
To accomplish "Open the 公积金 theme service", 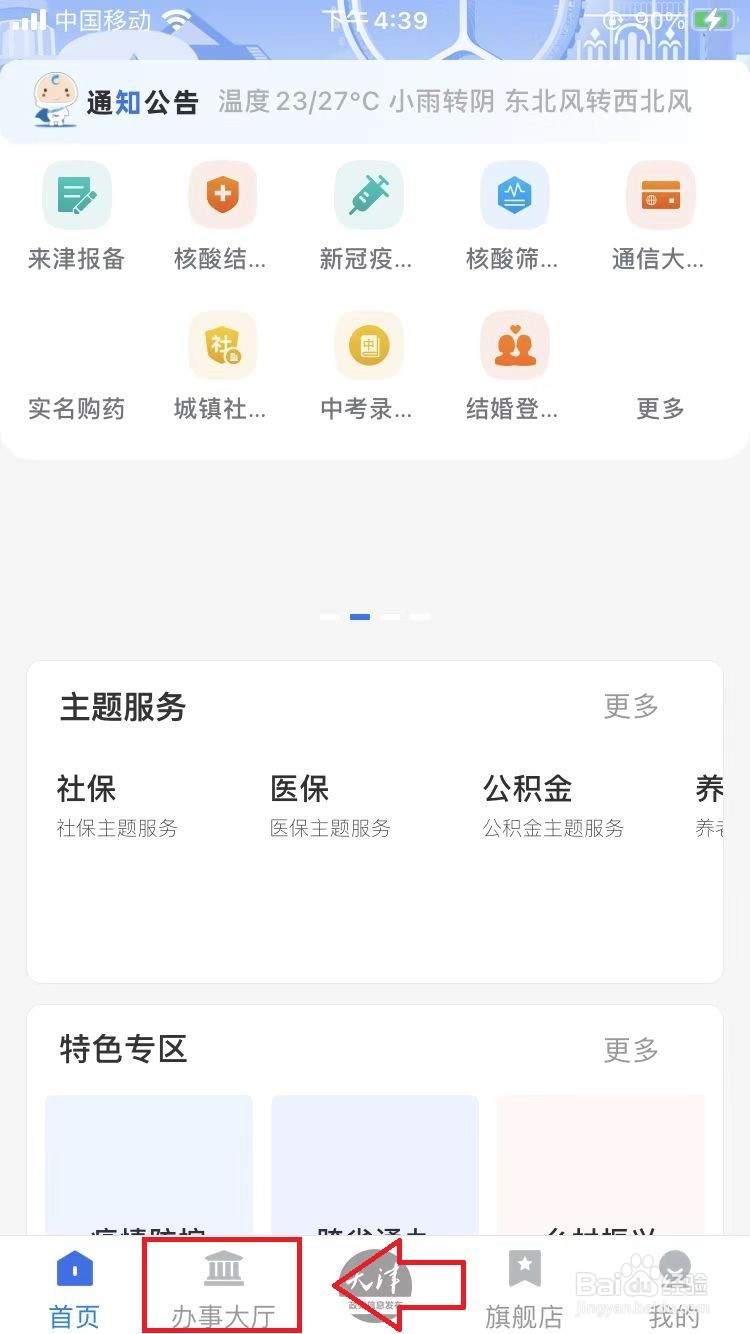I will click(553, 804).
